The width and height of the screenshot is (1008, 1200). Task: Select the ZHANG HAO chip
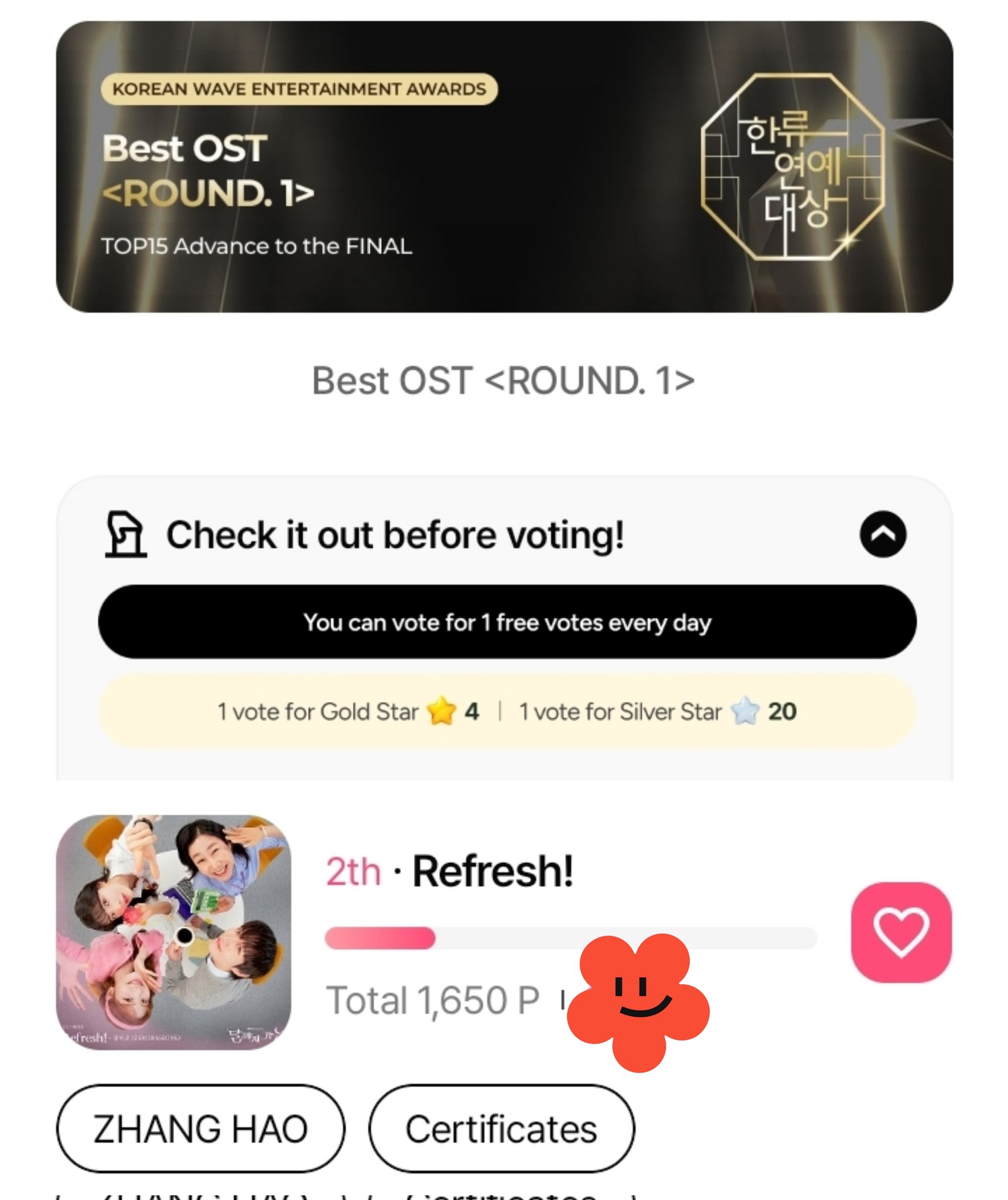point(200,1128)
